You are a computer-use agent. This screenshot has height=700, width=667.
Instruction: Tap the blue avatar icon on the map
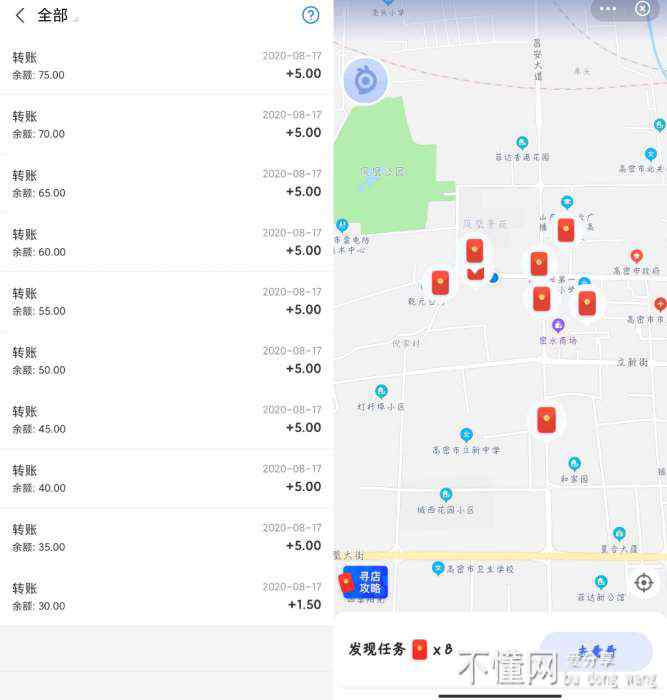pos(365,81)
